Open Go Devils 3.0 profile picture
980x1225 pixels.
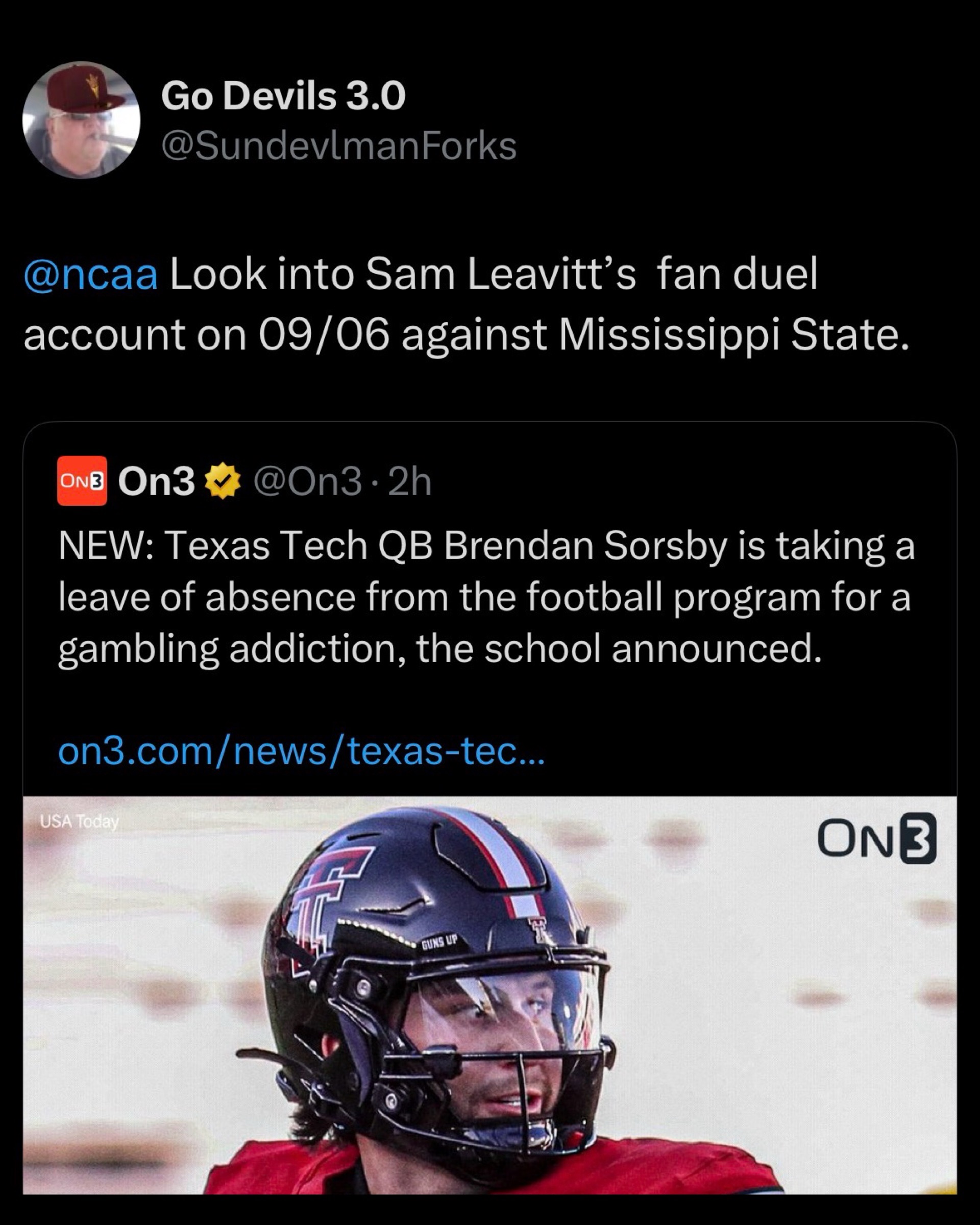click(x=81, y=120)
